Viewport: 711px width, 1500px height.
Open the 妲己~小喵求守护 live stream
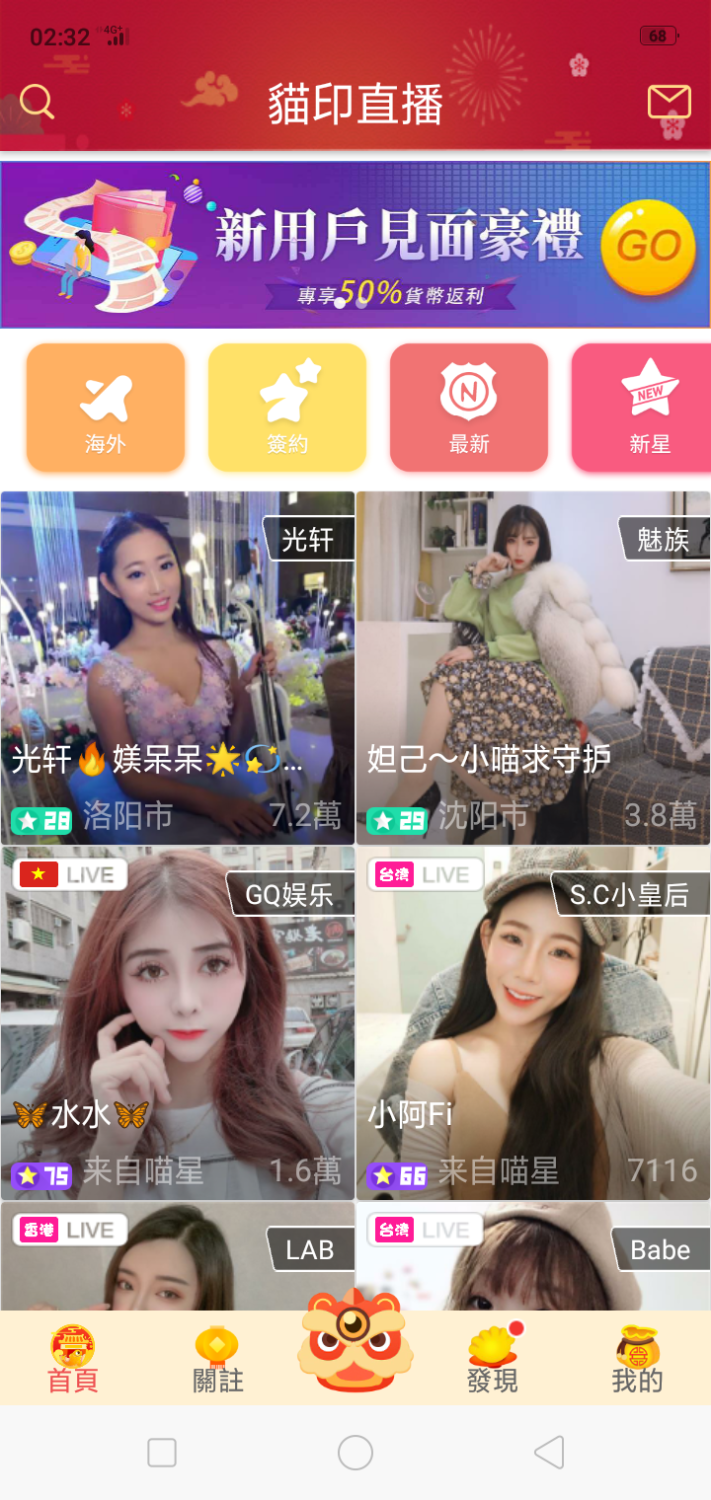pos(533,667)
